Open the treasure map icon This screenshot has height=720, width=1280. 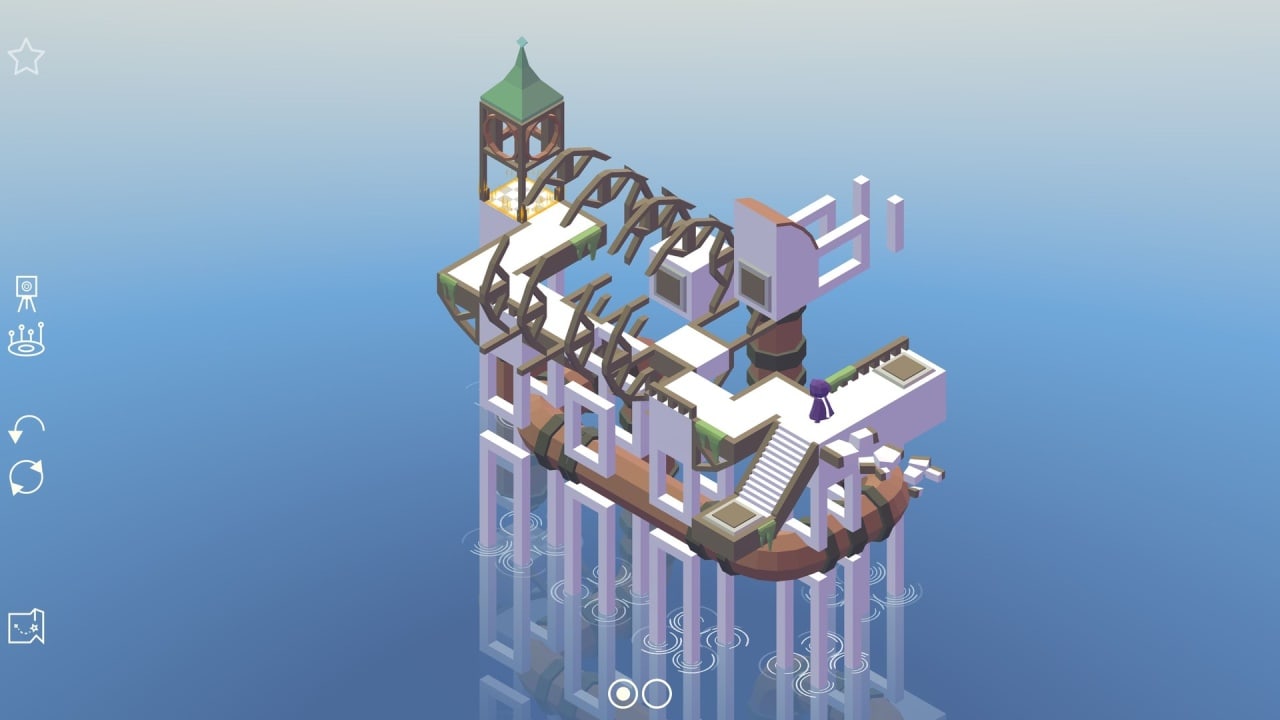[26, 627]
